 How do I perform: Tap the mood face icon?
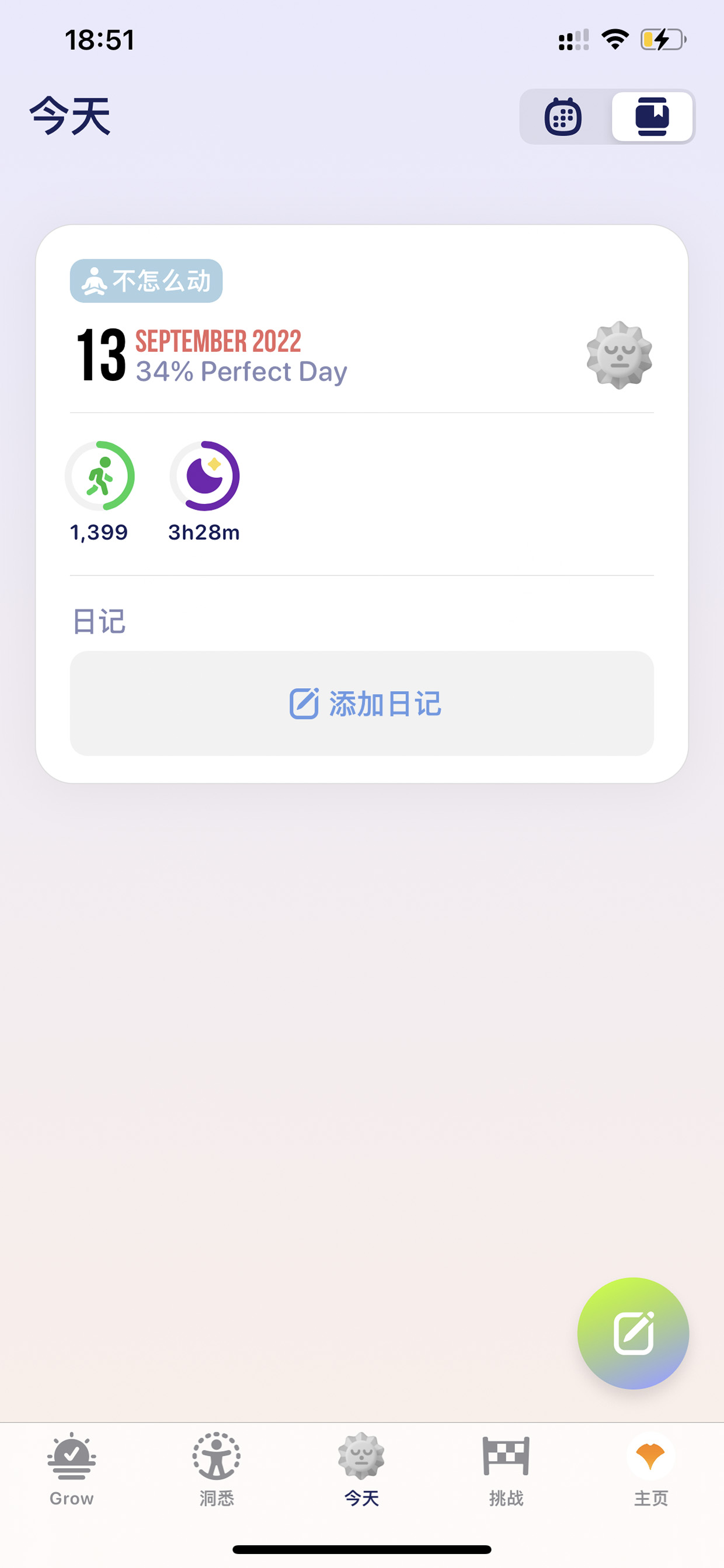click(619, 355)
